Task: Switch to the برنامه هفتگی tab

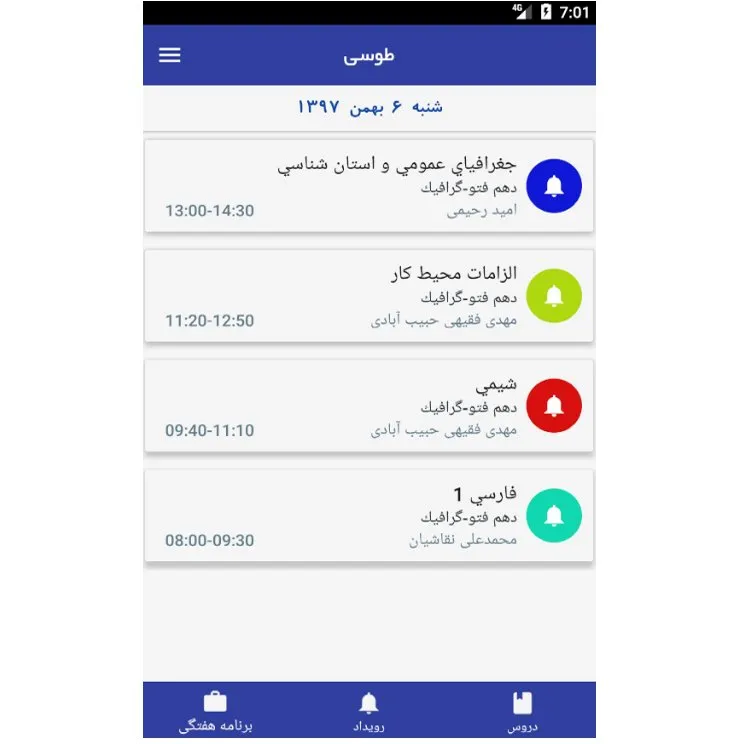Action: click(215, 711)
